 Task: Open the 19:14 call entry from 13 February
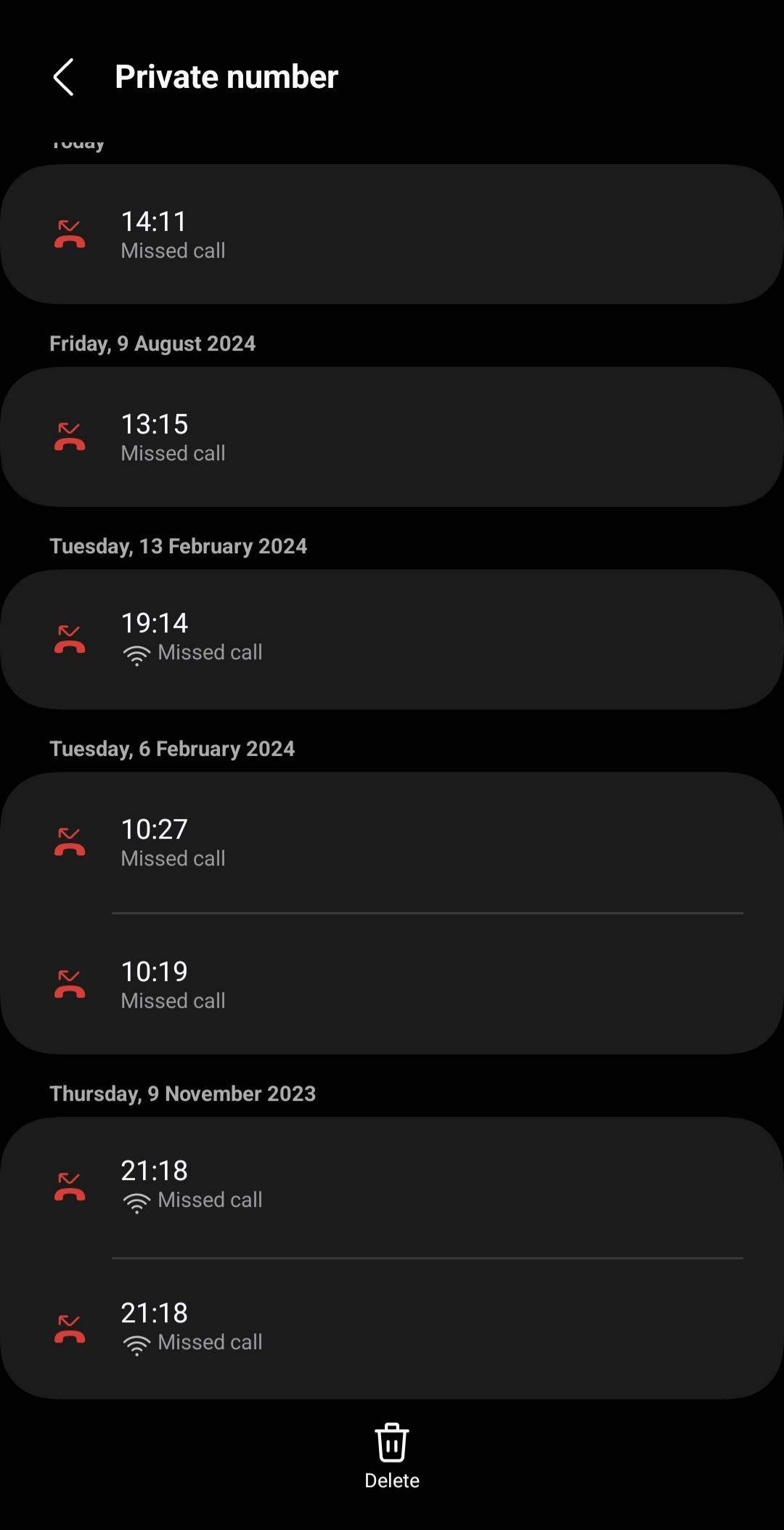point(392,637)
